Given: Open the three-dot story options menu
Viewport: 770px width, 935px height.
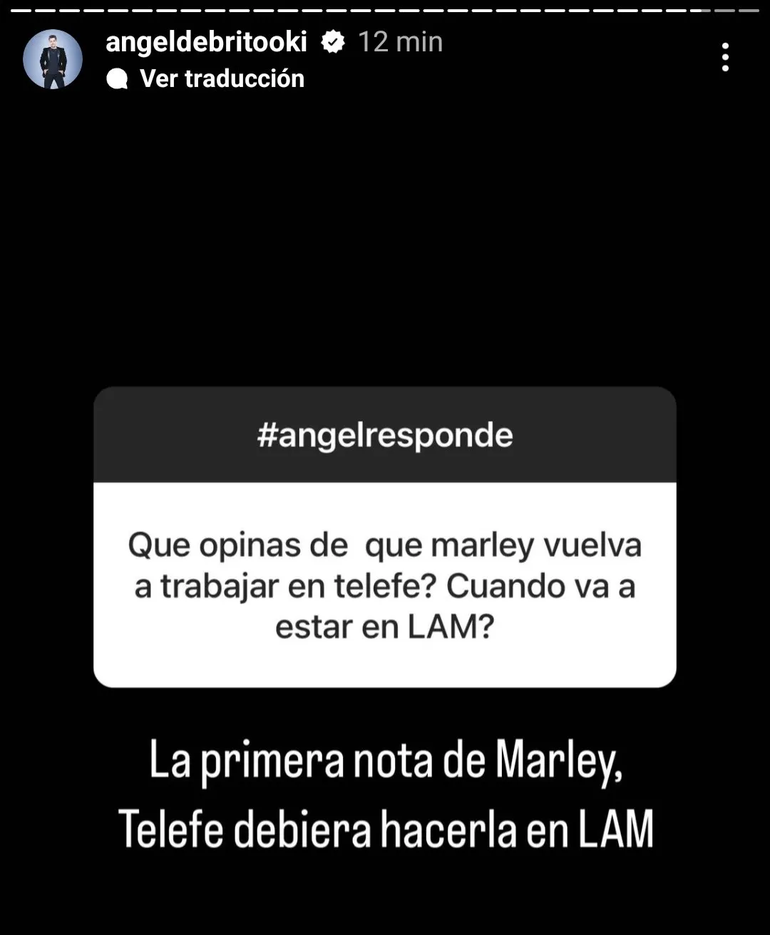Looking at the screenshot, I should pyautogui.click(x=726, y=57).
